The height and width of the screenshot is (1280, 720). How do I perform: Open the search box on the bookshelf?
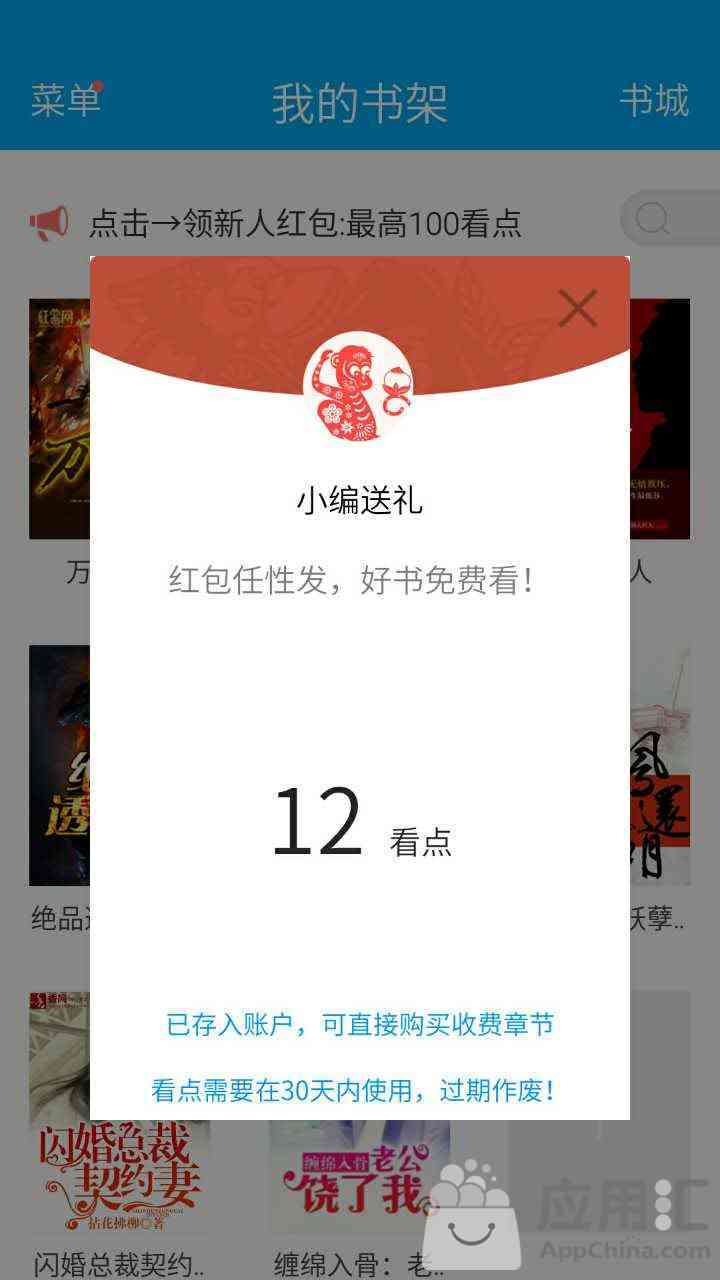pyautogui.click(x=672, y=219)
